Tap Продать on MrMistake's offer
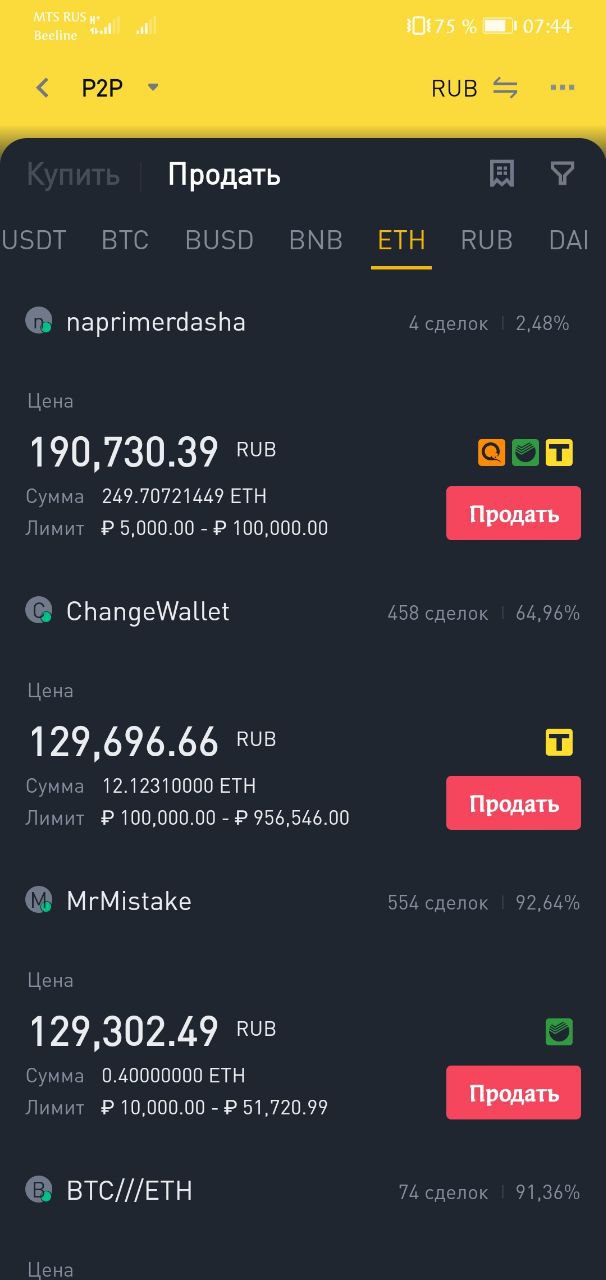The height and width of the screenshot is (1280, 606). 513,1093
